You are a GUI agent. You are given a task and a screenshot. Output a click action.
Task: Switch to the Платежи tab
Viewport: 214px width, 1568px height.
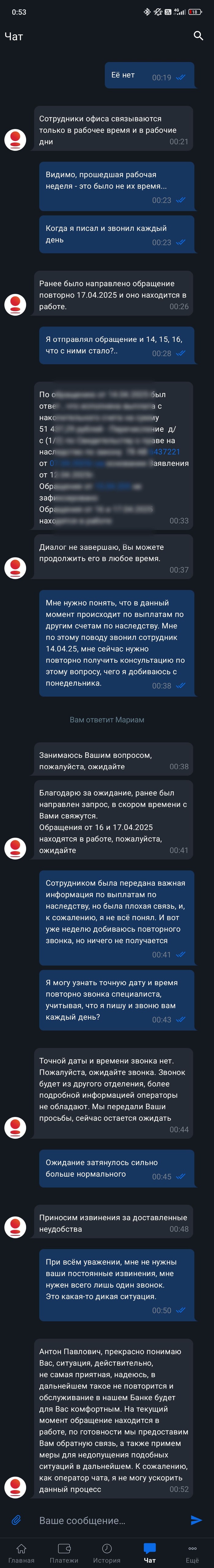[x=64, y=1553]
